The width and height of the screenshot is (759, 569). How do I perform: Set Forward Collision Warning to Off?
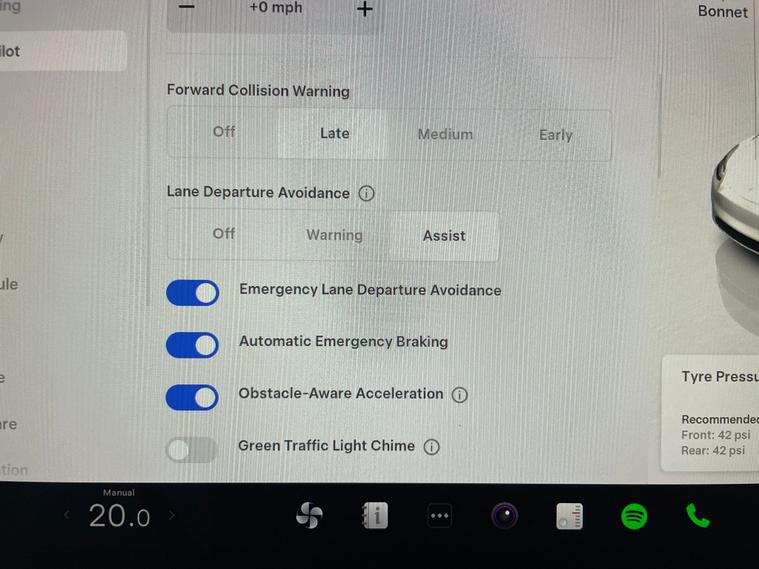tap(224, 132)
